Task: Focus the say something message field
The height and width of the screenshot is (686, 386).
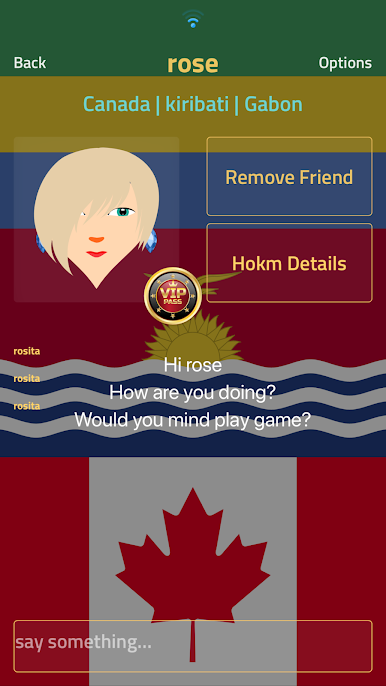Action: coord(193,646)
